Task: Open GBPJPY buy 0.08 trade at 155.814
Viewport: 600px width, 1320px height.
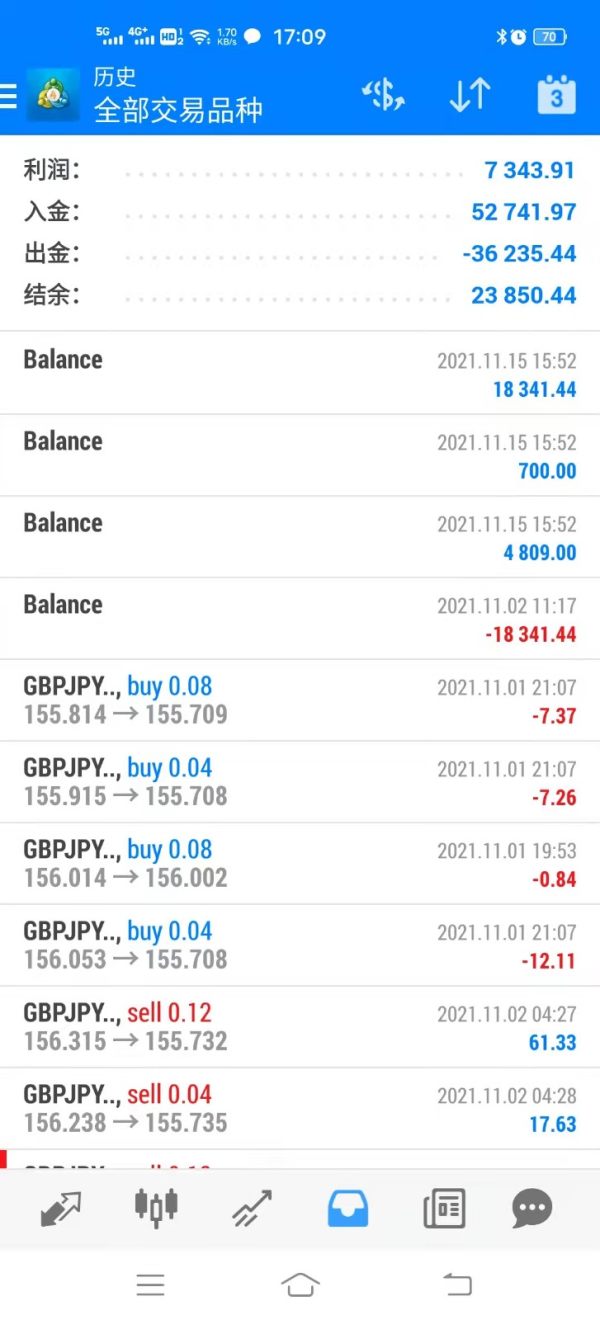Action: point(300,700)
